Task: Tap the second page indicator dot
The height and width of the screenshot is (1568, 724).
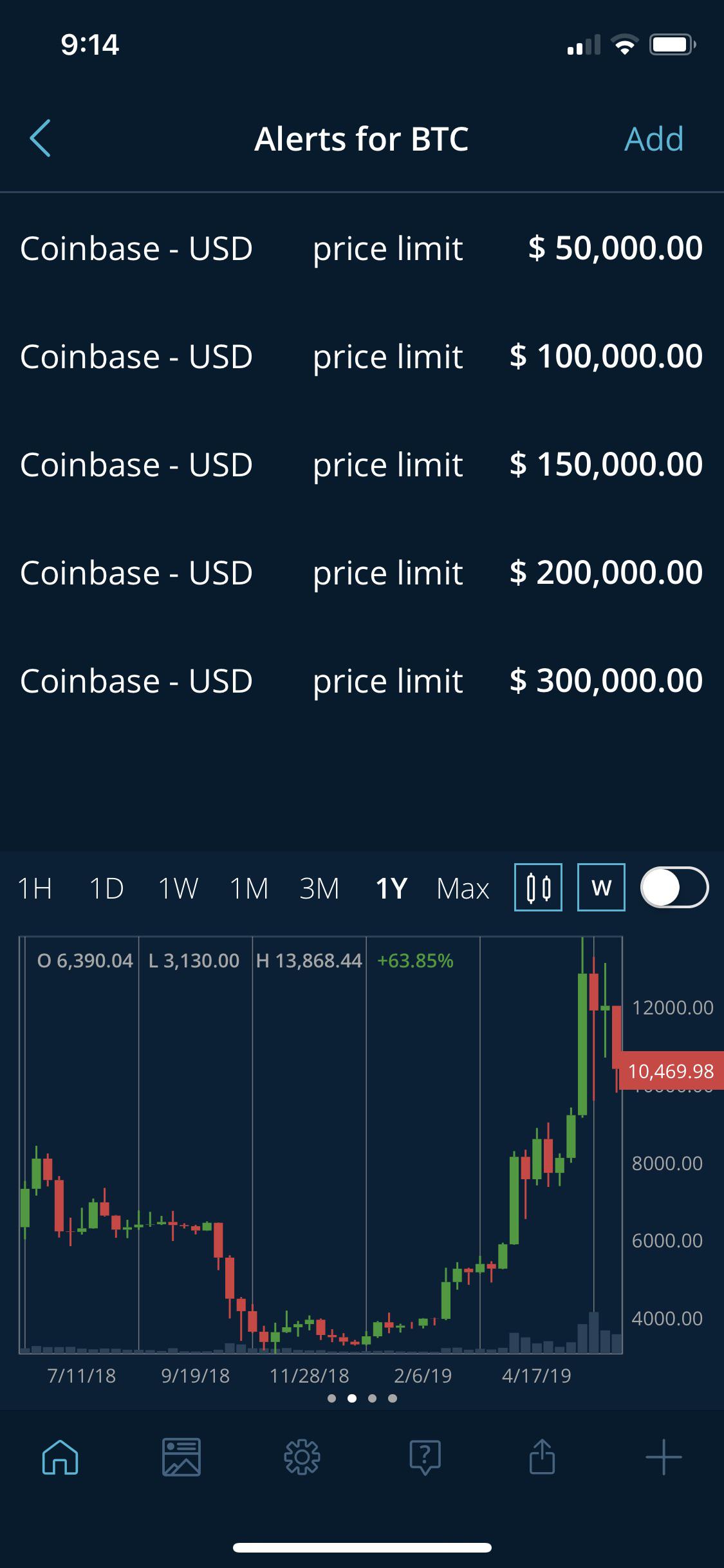Action: pos(351,1398)
